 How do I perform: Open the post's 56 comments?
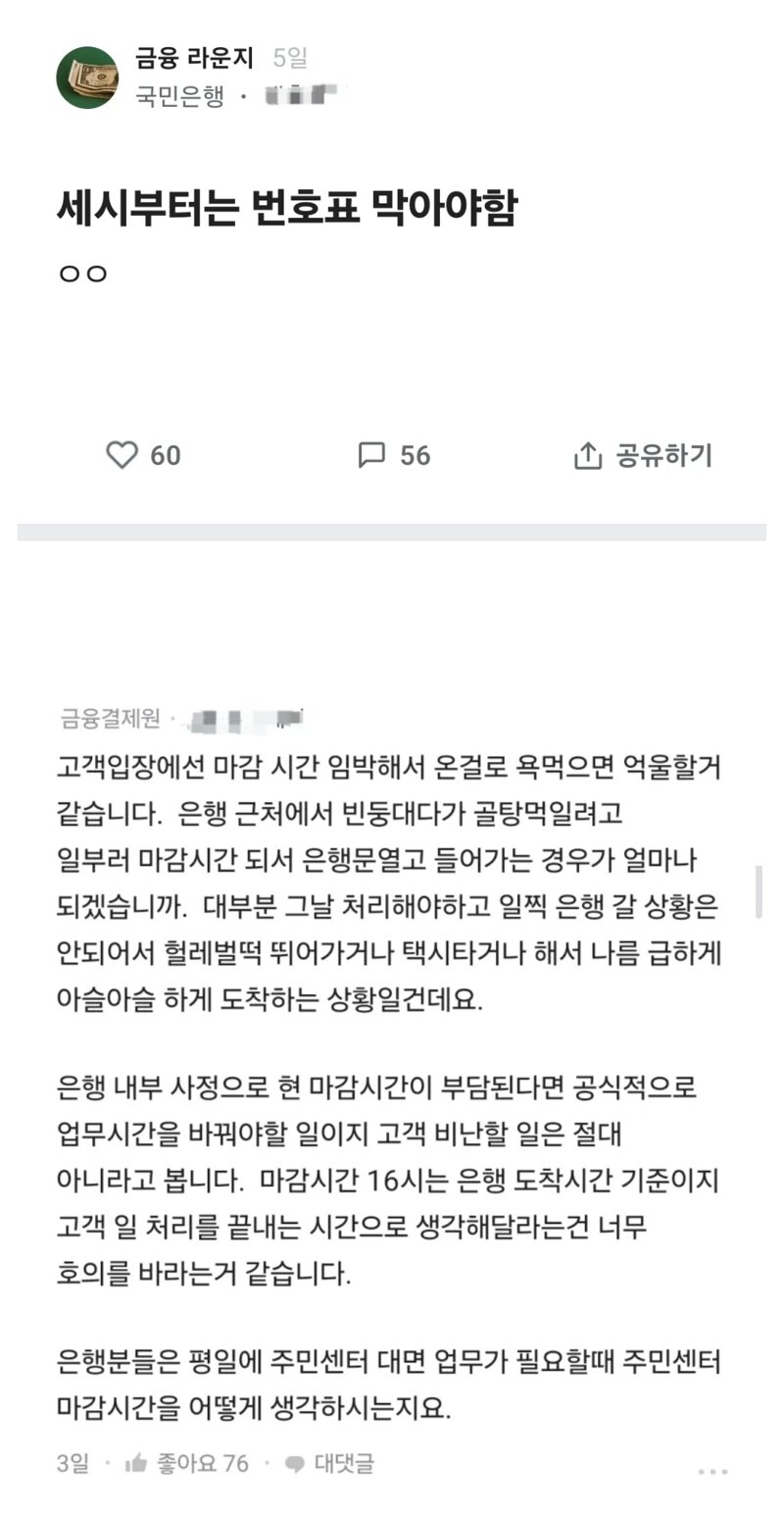click(x=394, y=455)
